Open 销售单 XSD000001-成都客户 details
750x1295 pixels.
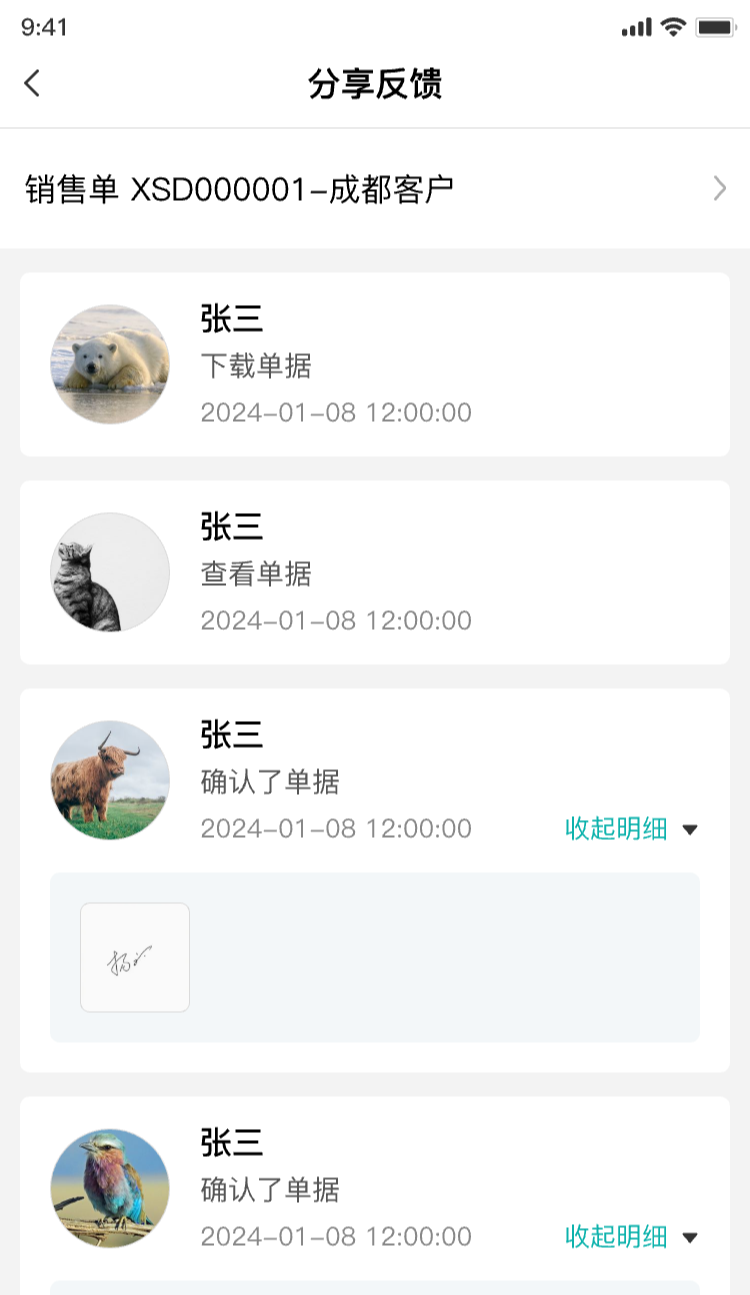click(375, 188)
